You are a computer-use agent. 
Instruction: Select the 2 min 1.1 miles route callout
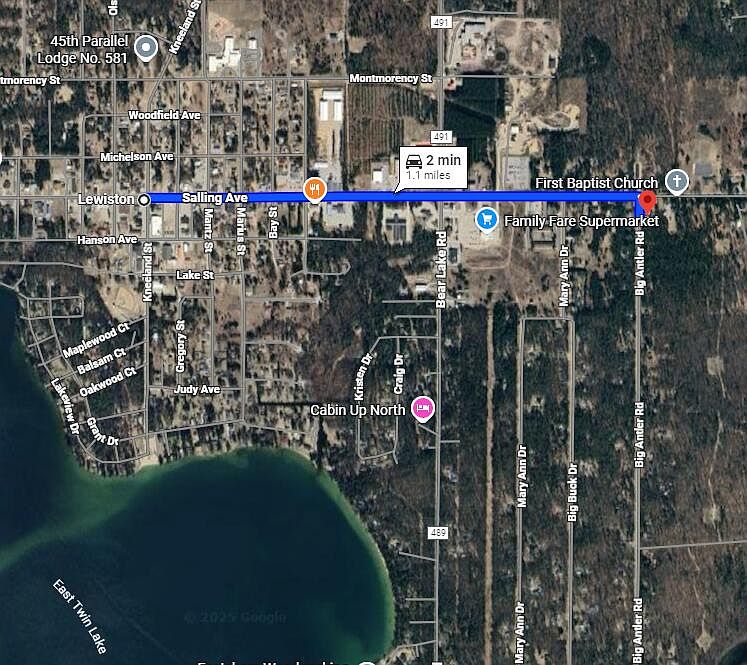click(x=433, y=166)
